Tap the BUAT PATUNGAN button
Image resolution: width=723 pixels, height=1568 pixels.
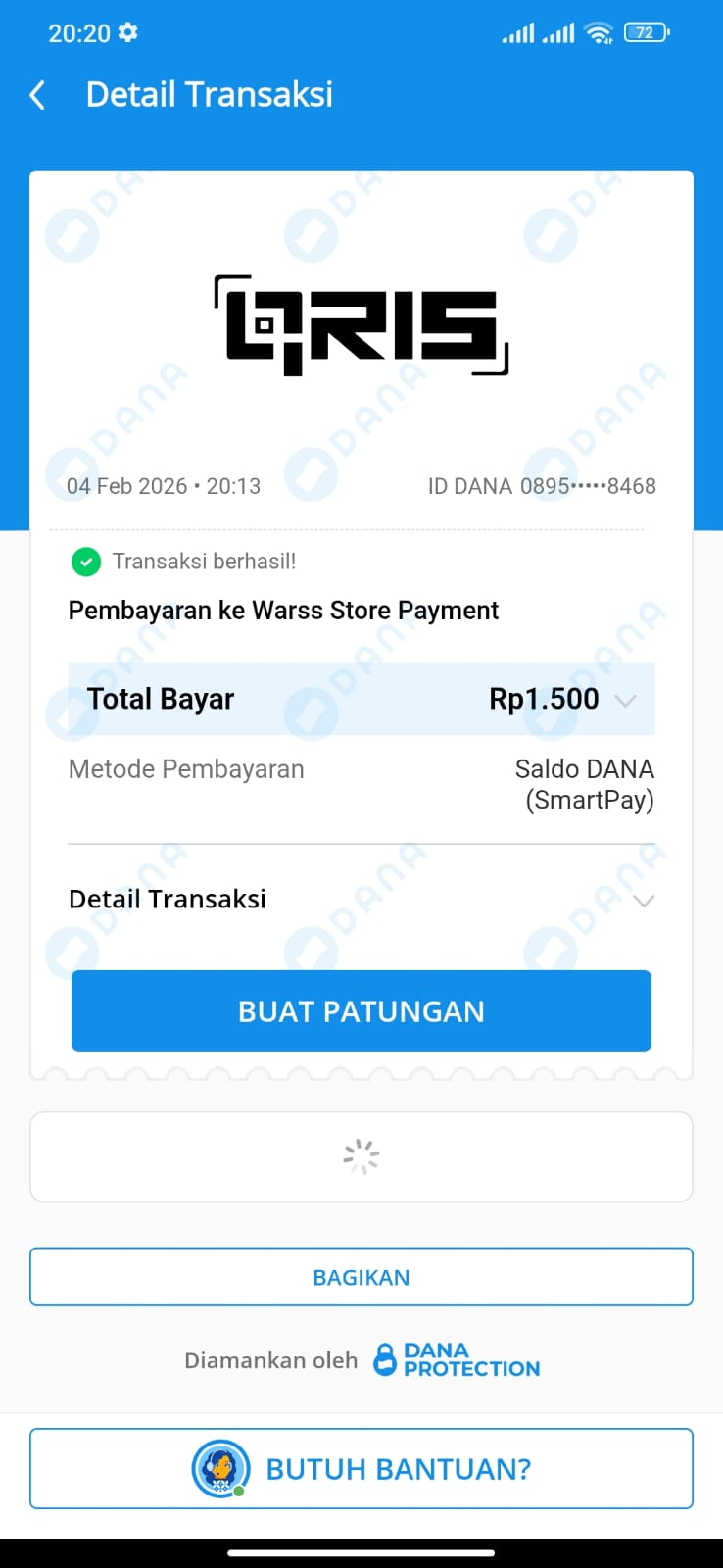coord(361,1010)
